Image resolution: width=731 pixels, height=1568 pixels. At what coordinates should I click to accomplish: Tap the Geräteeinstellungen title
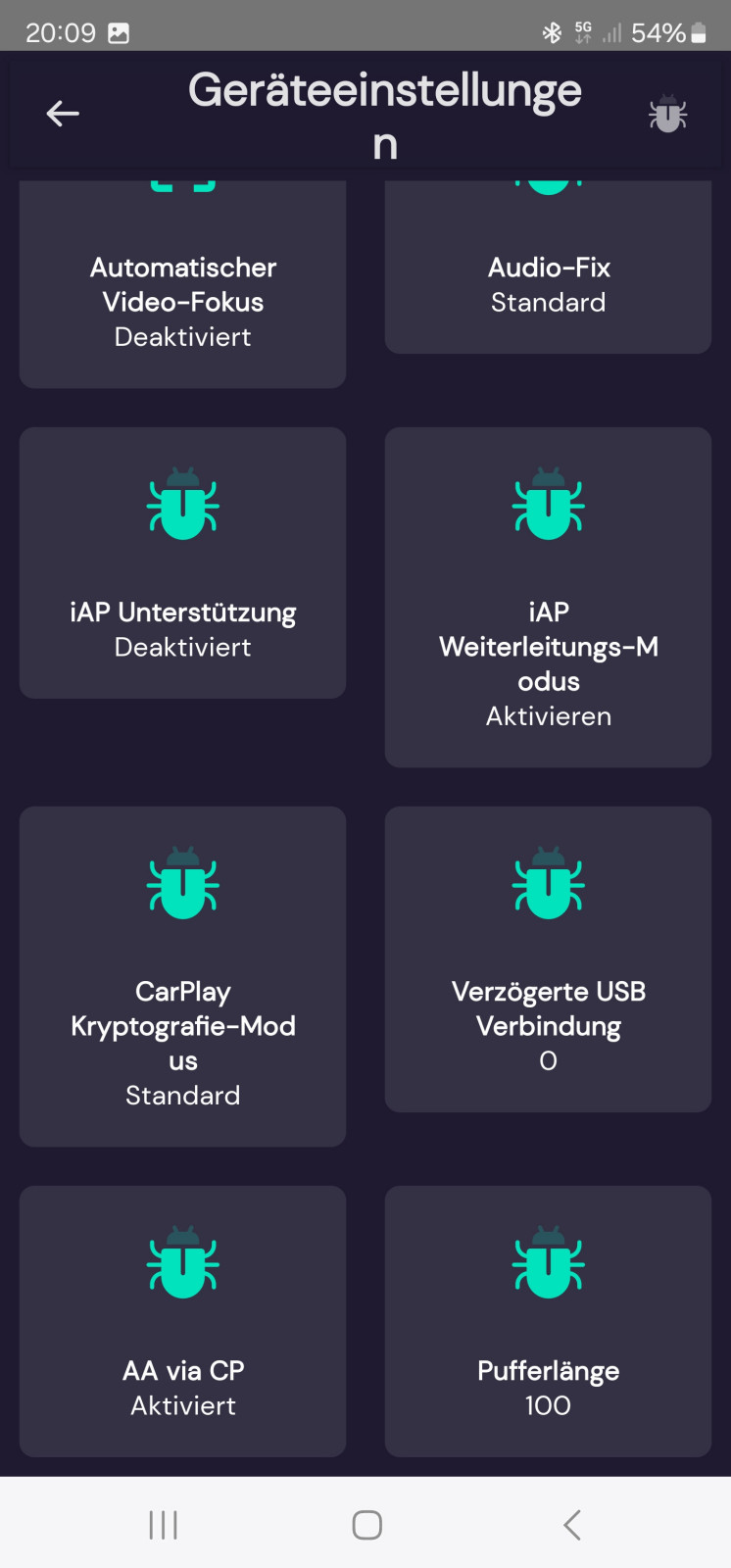[x=386, y=116]
